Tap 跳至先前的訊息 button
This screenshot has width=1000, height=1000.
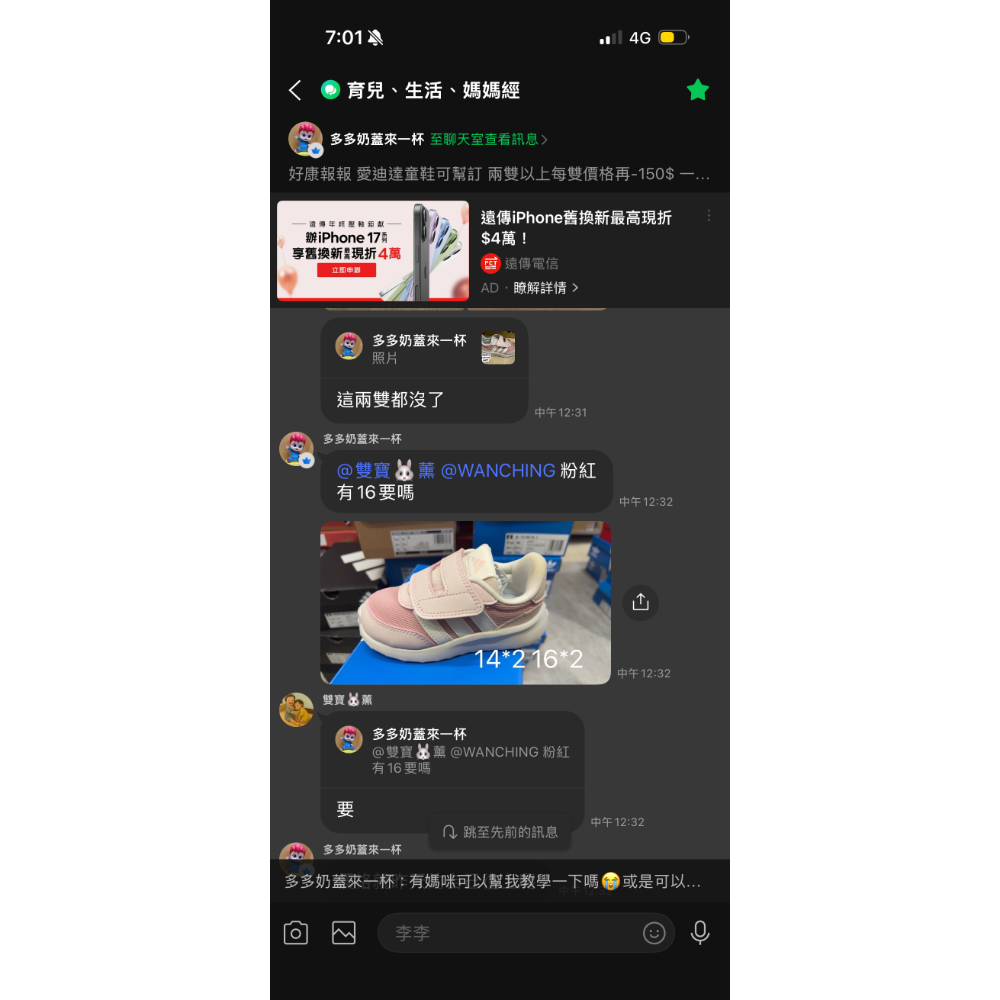[x=501, y=832]
